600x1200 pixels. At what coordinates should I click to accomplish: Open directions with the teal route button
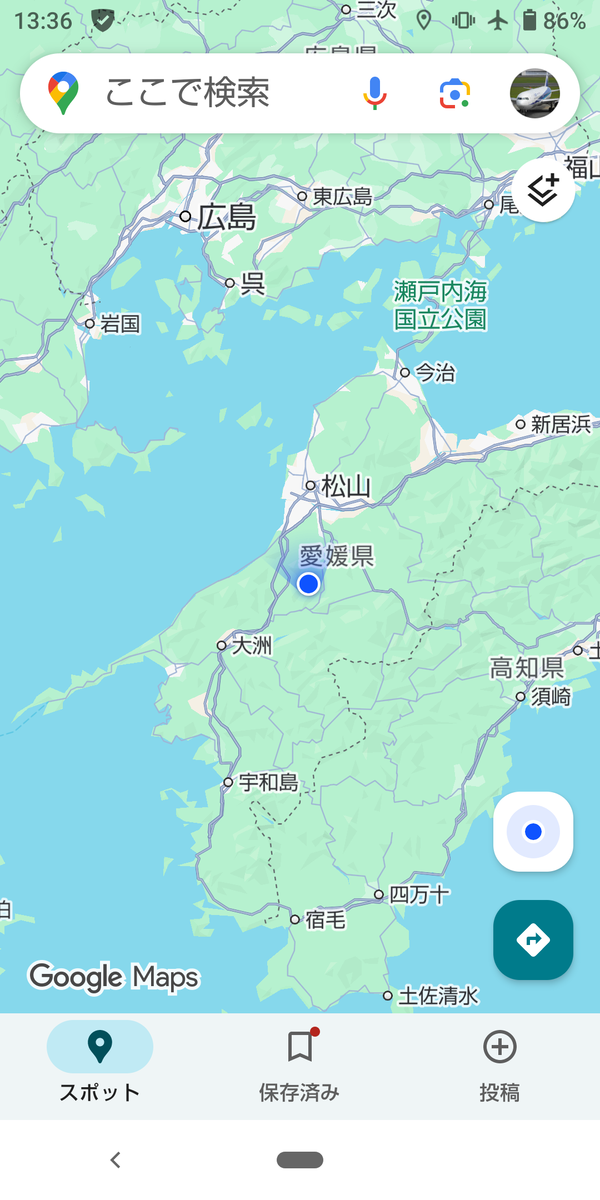click(533, 940)
